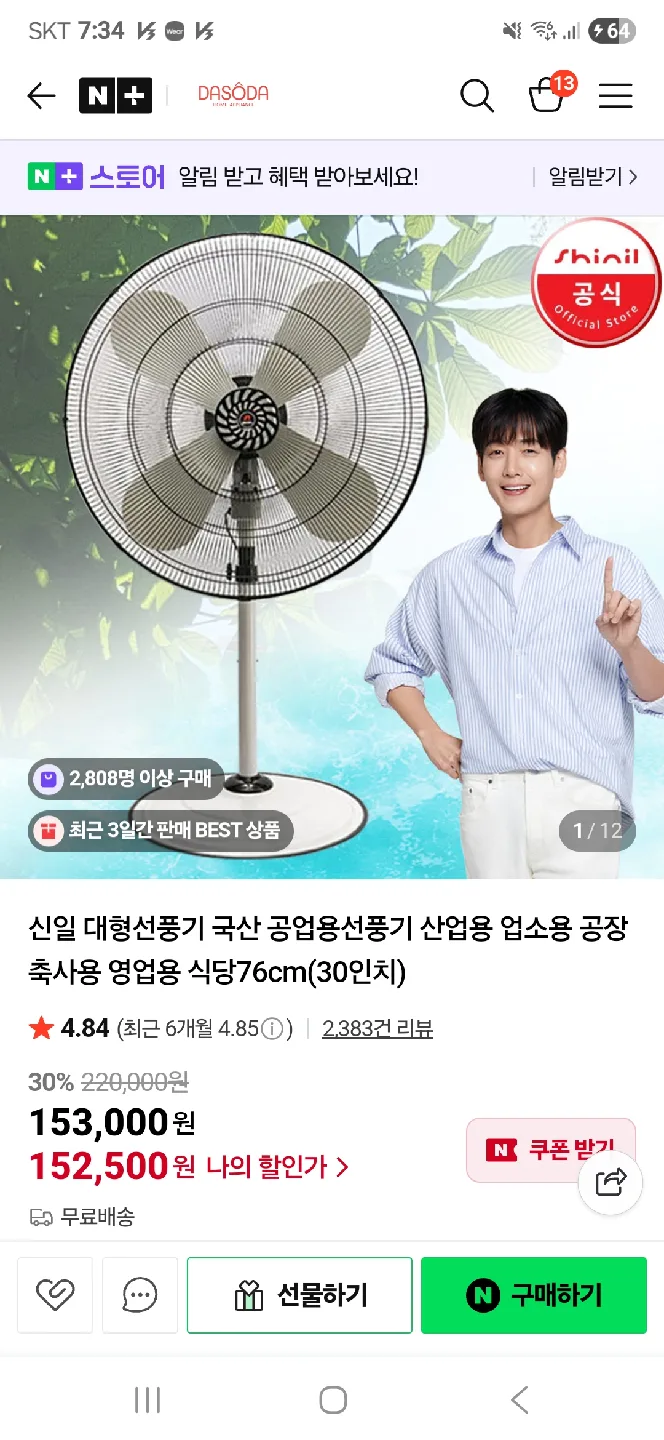Open the DASODA store page
The height and width of the screenshot is (1440, 664).
pos(233,94)
